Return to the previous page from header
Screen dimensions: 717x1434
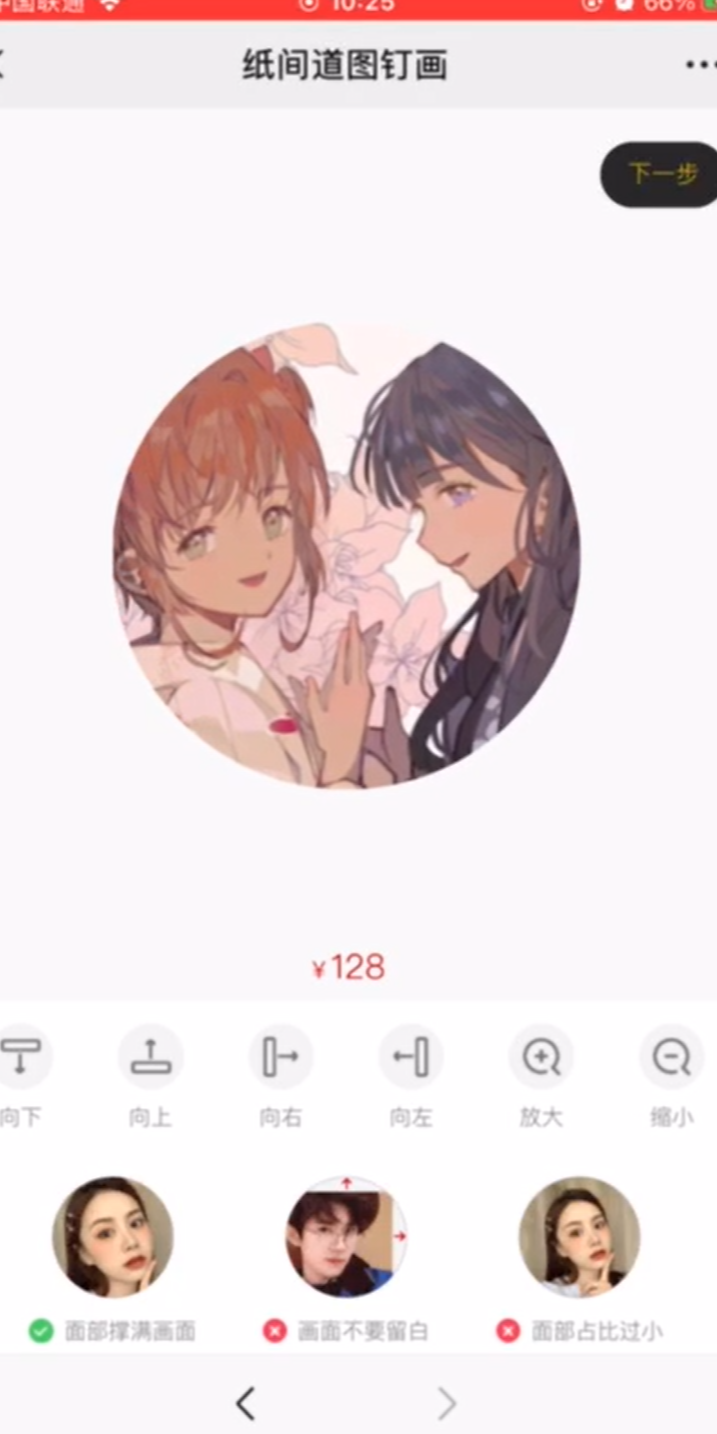[3, 65]
